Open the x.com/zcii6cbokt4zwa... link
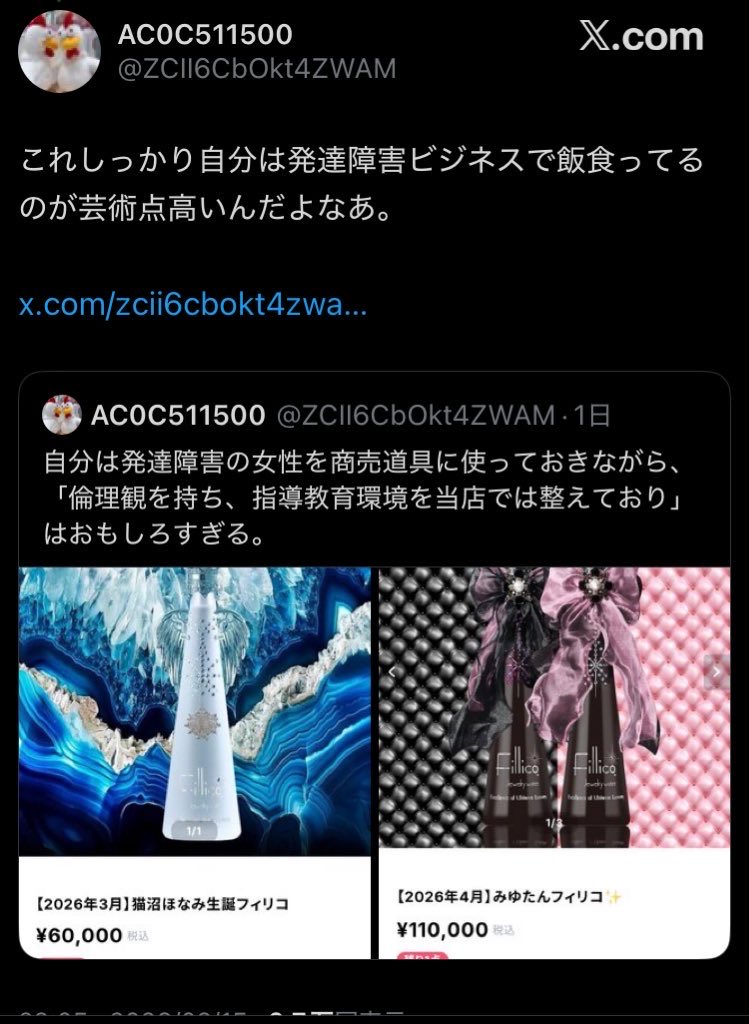This screenshot has height=1024, width=749. coord(194,304)
